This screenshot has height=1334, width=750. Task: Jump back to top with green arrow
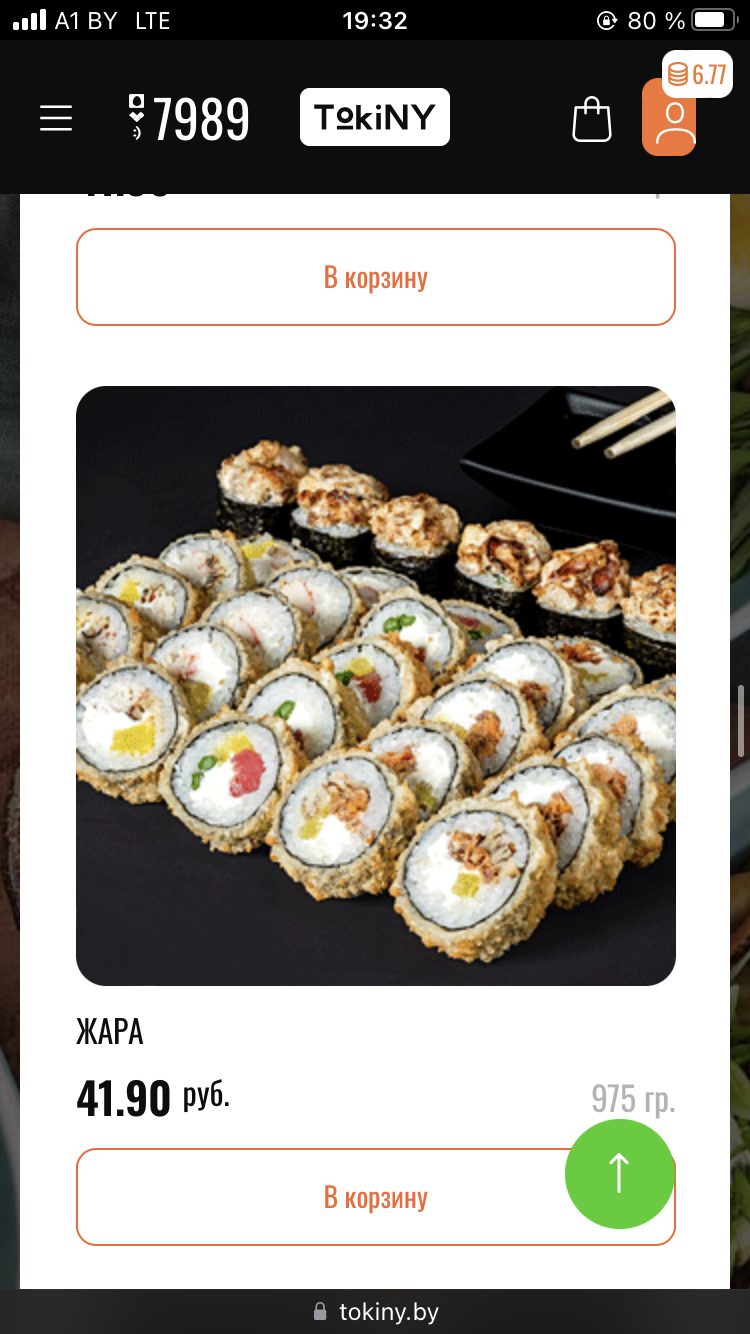[619, 1173]
